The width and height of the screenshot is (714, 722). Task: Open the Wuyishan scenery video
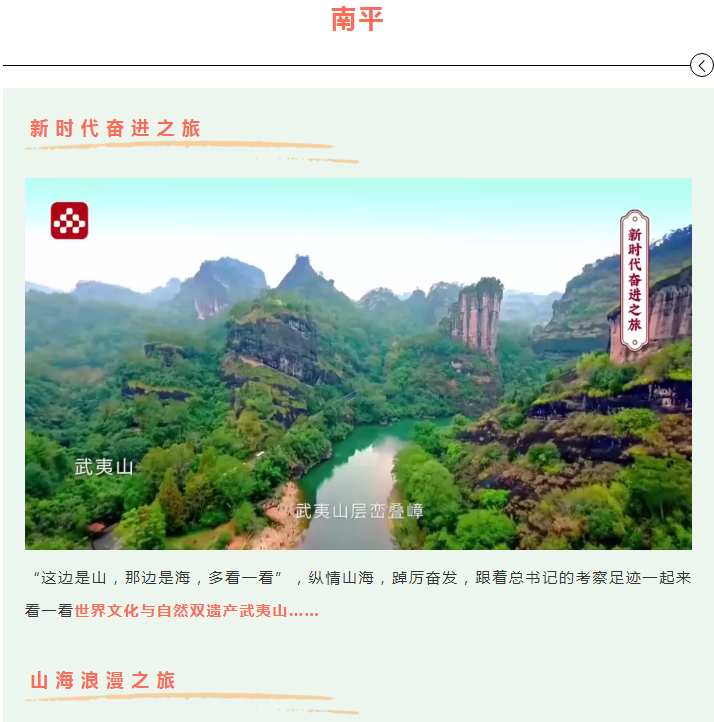358,364
